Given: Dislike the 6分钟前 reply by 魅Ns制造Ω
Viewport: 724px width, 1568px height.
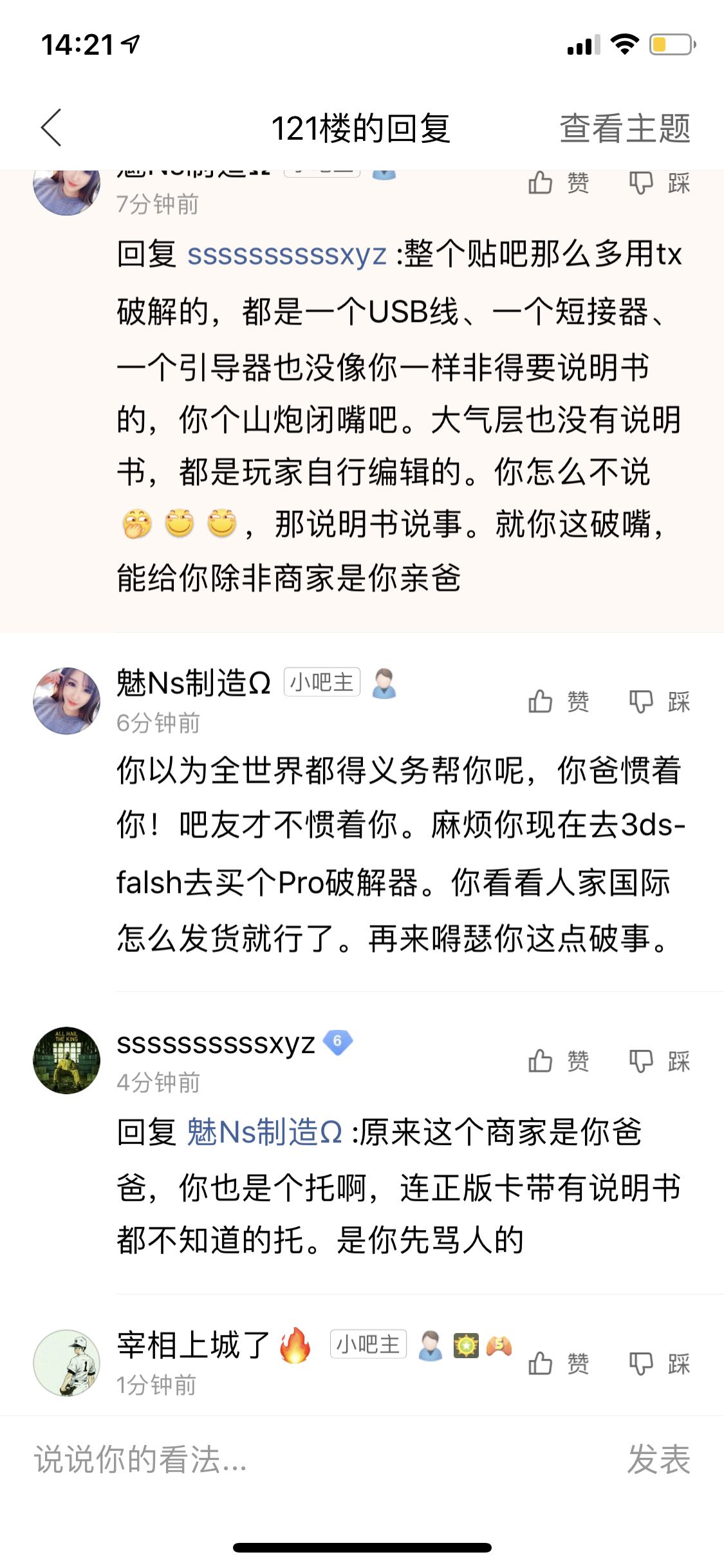Looking at the screenshot, I should tap(659, 702).
